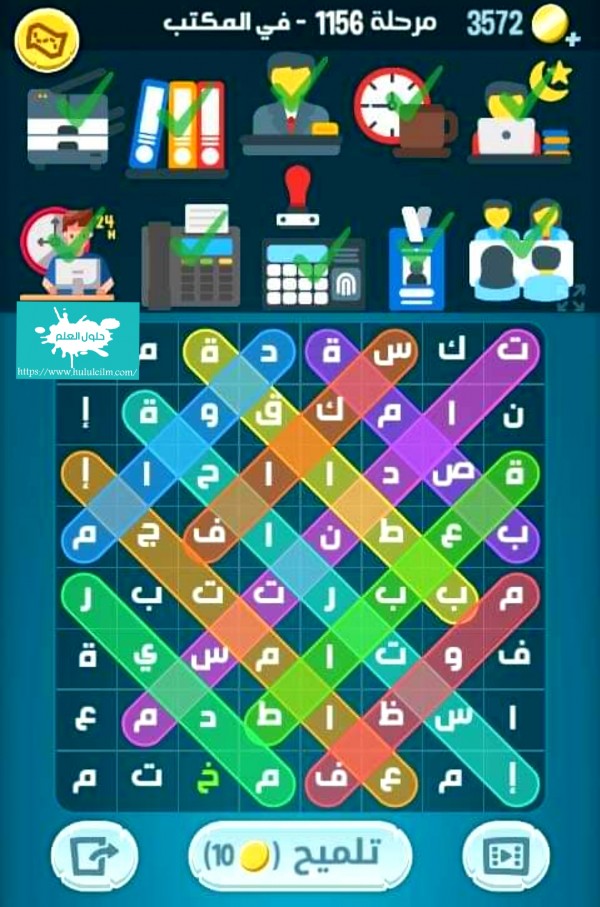This screenshot has height=907, width=600.
Task: Add more coins with the plus icon
Action: [572, 39]
